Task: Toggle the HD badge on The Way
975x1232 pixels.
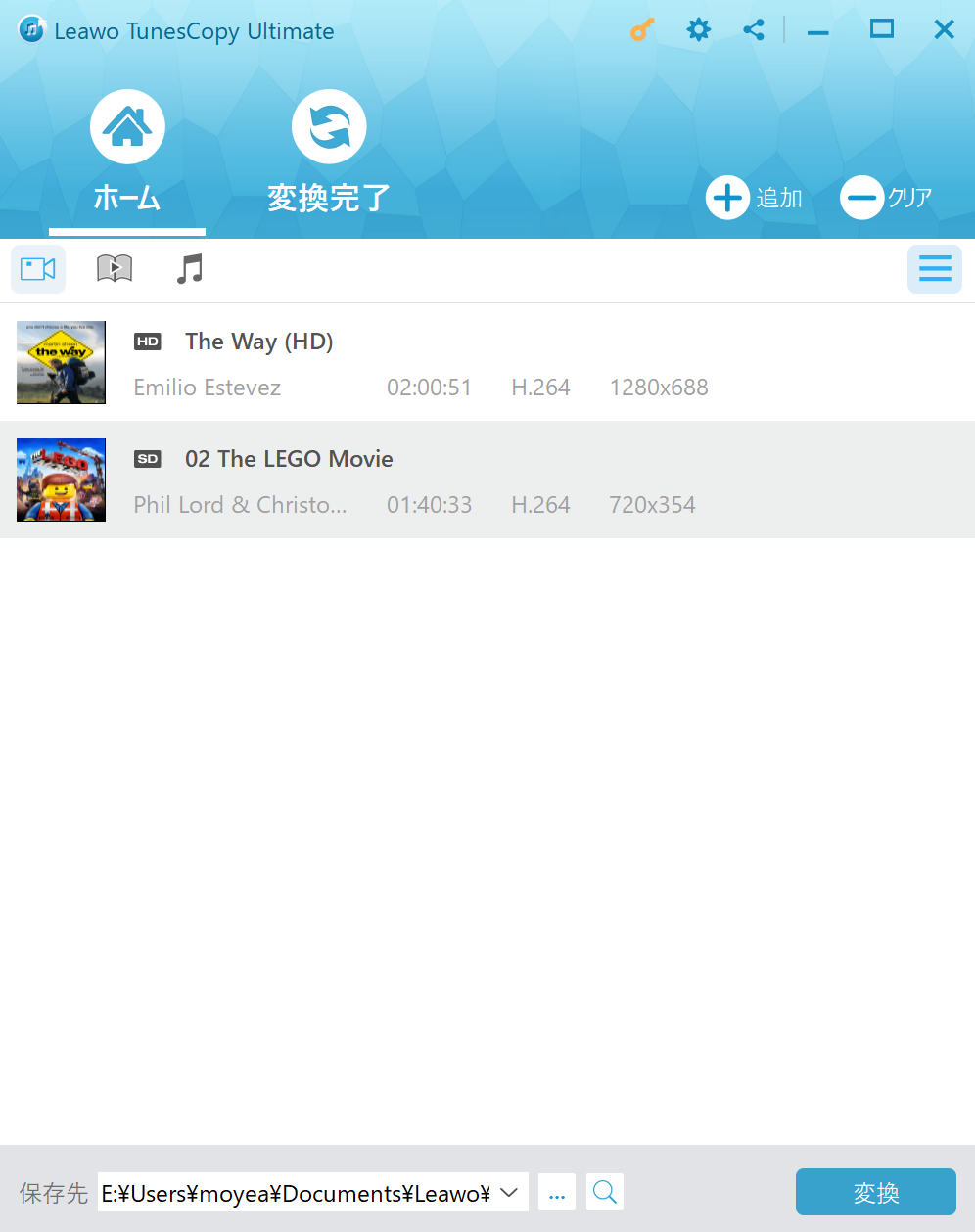Action: [x=148, y=342]
